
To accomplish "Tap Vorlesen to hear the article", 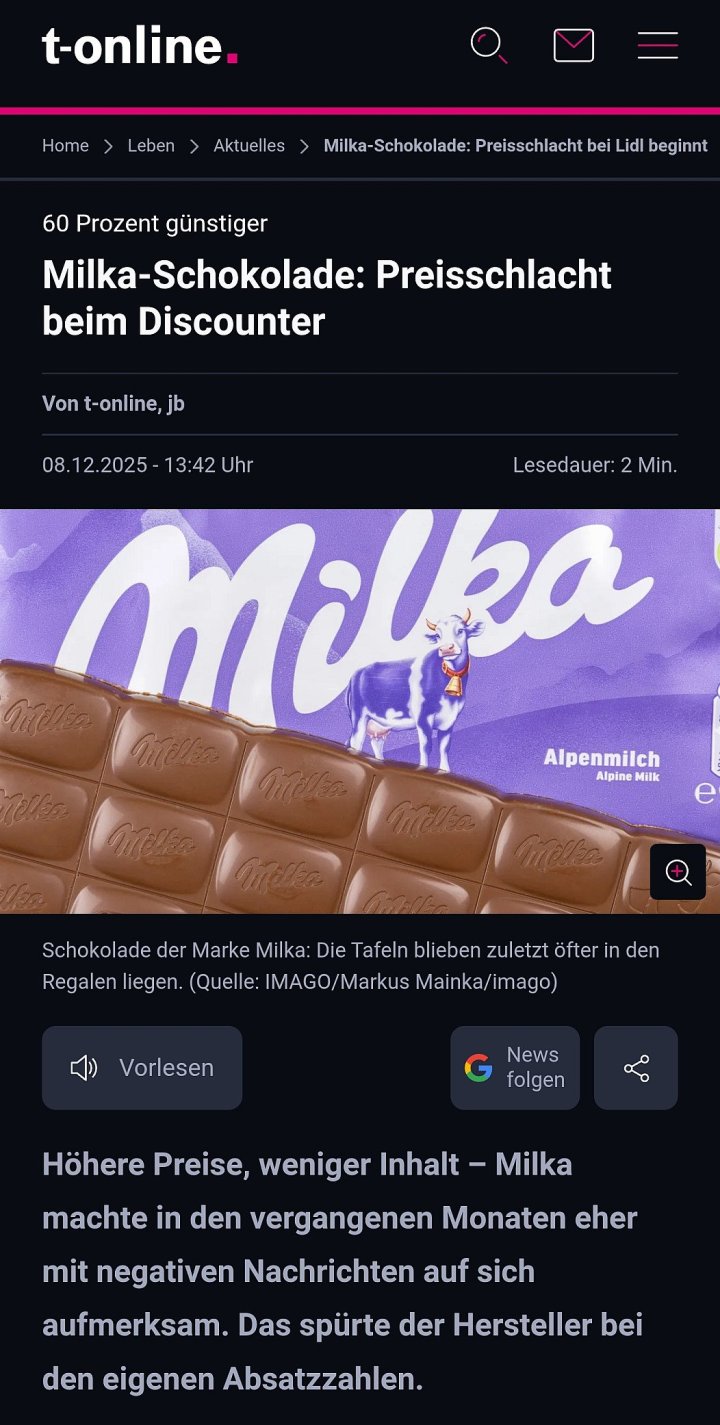I will tap(142, 1068).
